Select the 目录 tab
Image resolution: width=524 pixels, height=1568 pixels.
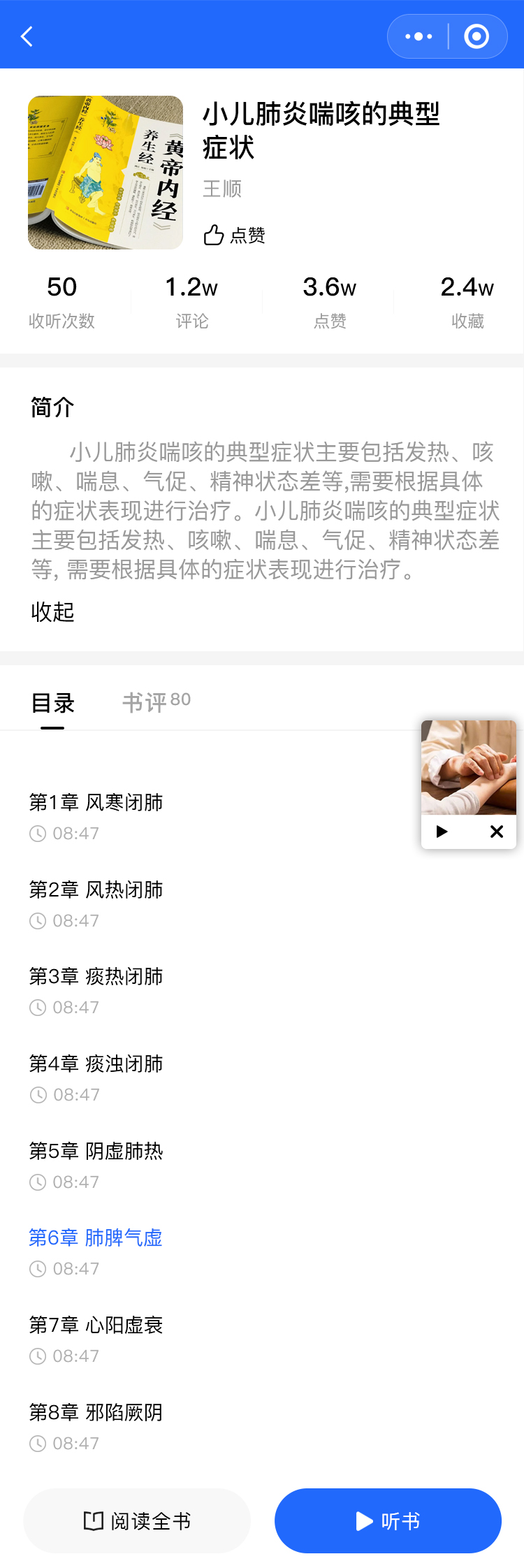click(52, 703)
